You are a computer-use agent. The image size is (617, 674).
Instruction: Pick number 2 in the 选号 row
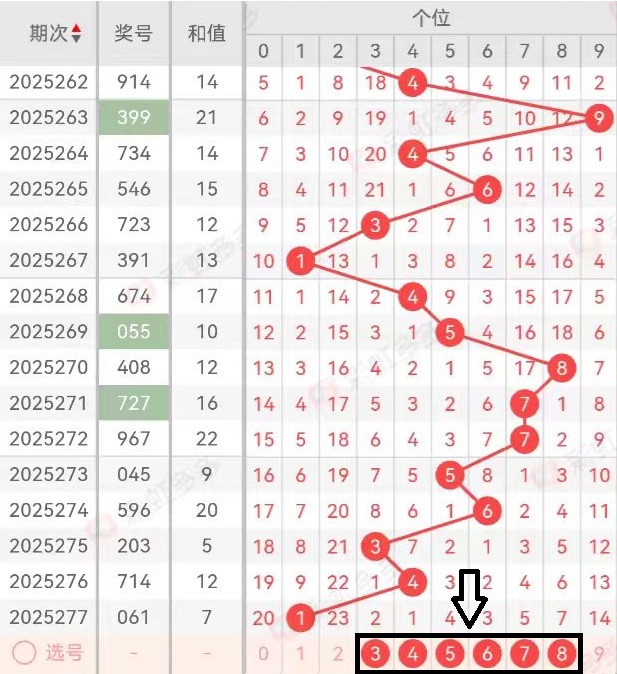338,654
